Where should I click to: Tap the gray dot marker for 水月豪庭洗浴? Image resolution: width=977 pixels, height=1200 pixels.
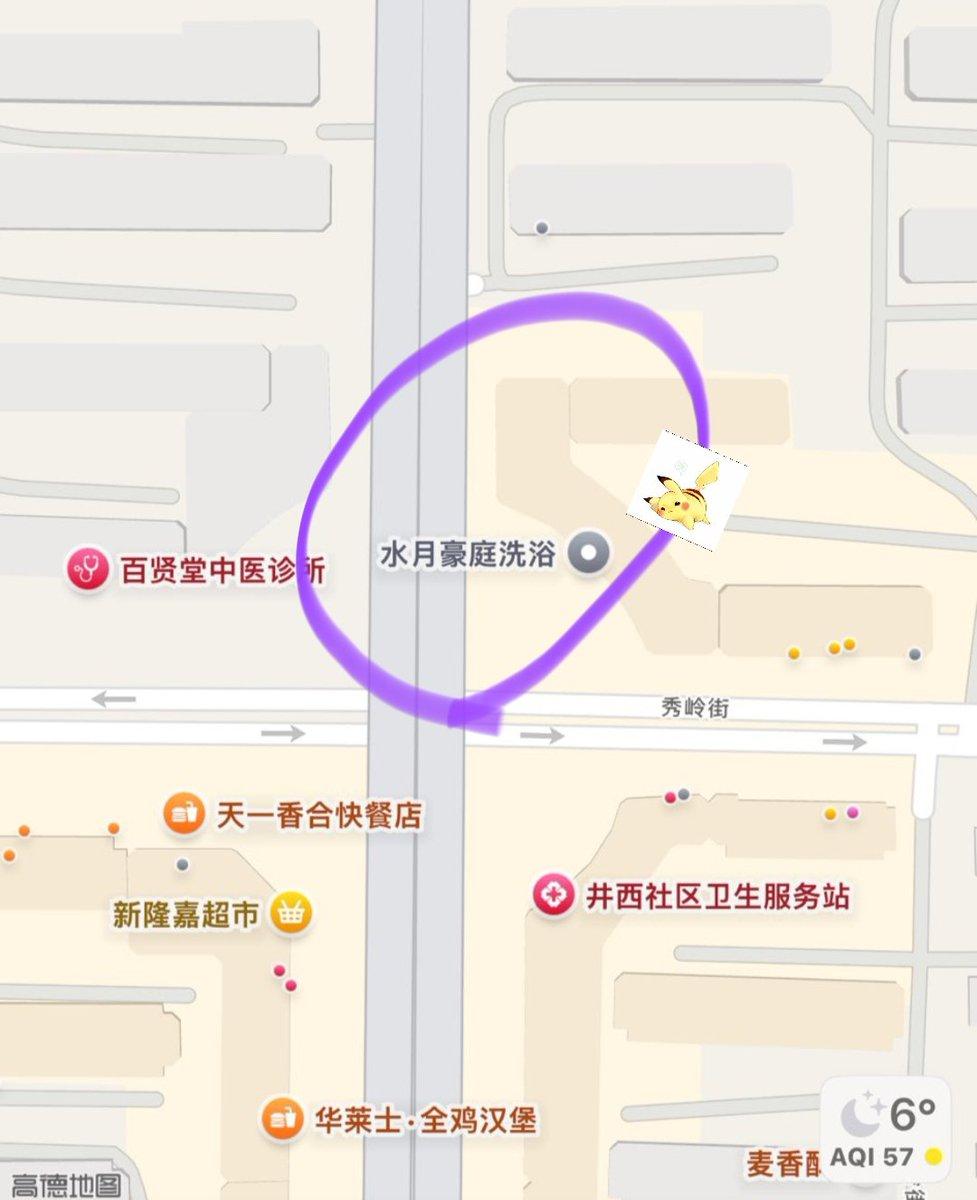click(588, 553)
